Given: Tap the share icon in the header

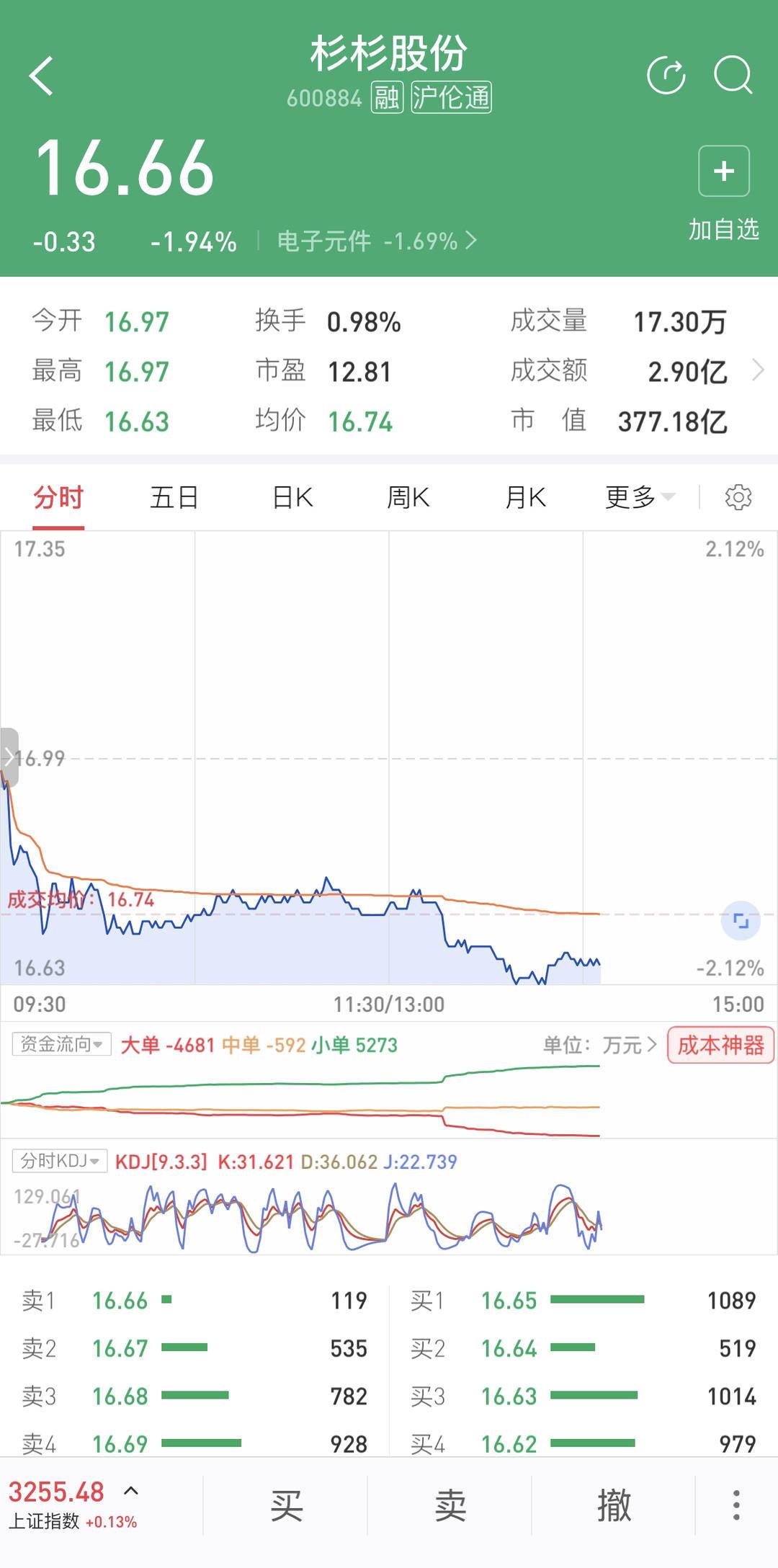Looking at the screenshot, I should [x=666, y=76].
